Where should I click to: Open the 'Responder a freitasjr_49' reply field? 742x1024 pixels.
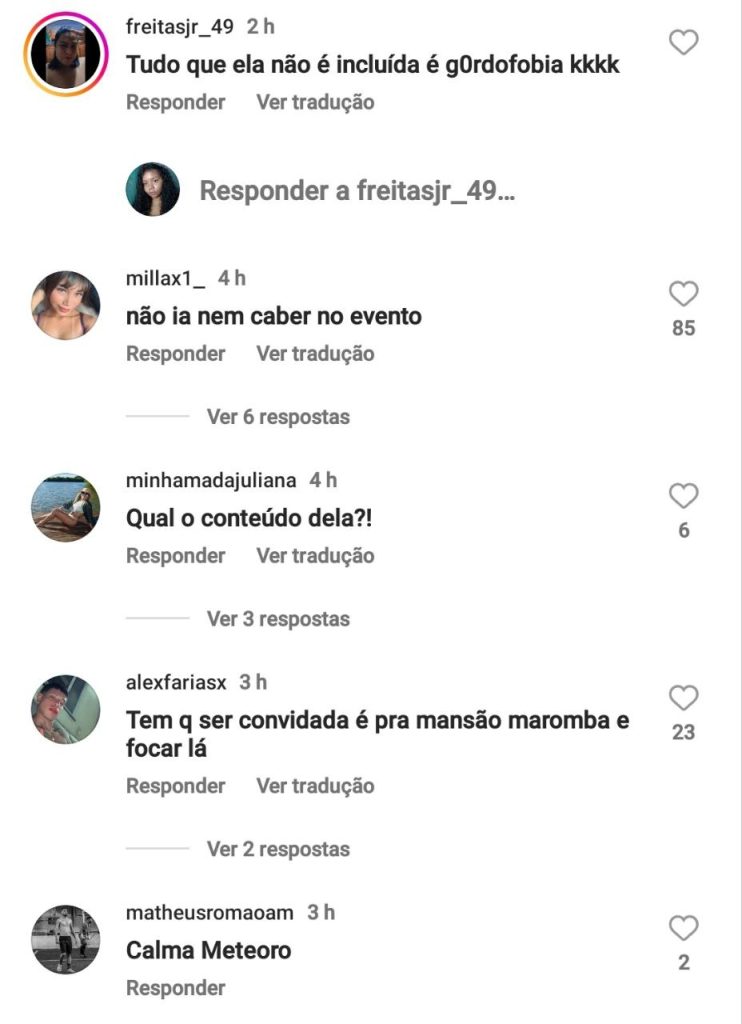[x=357, y=192]
